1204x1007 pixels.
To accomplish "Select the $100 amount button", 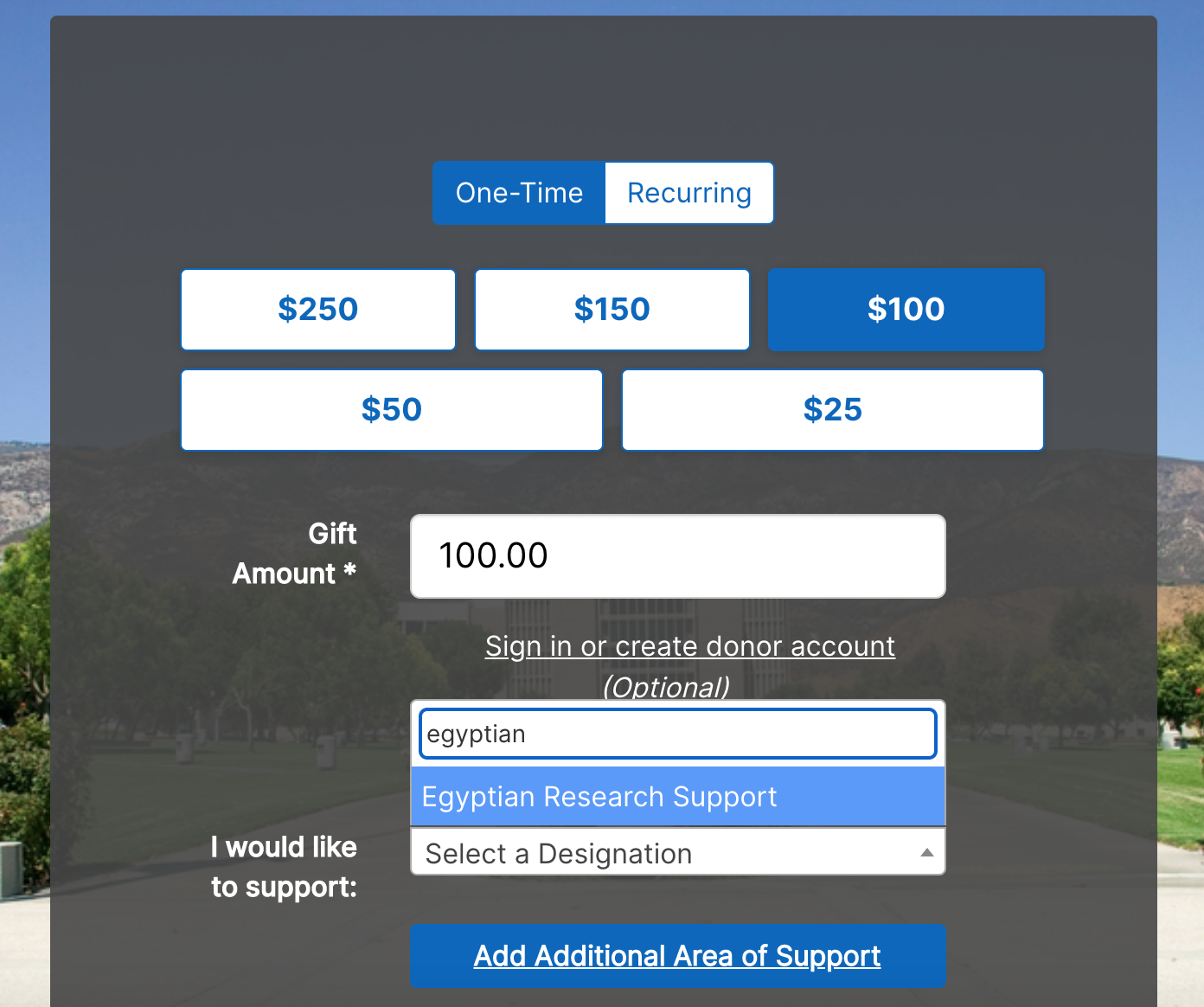I will coord(906,310).
